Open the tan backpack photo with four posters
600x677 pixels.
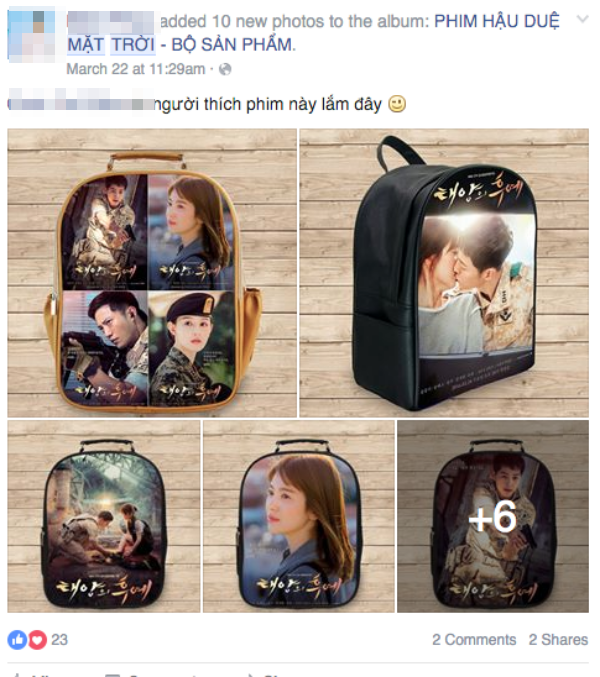pos(152,272)
